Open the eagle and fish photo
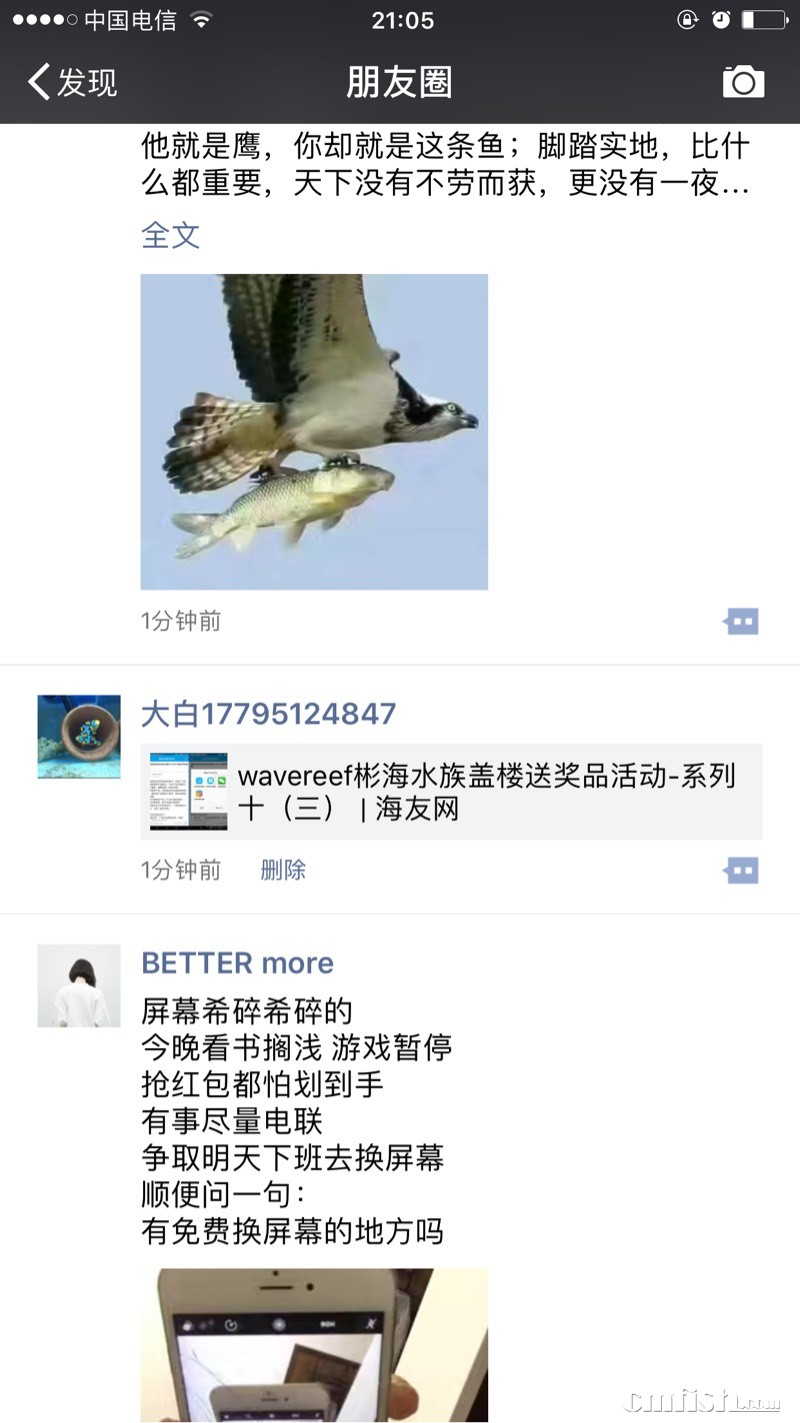Image resolution: width=800 pixels, height=1423 pixels. point(314,431)
